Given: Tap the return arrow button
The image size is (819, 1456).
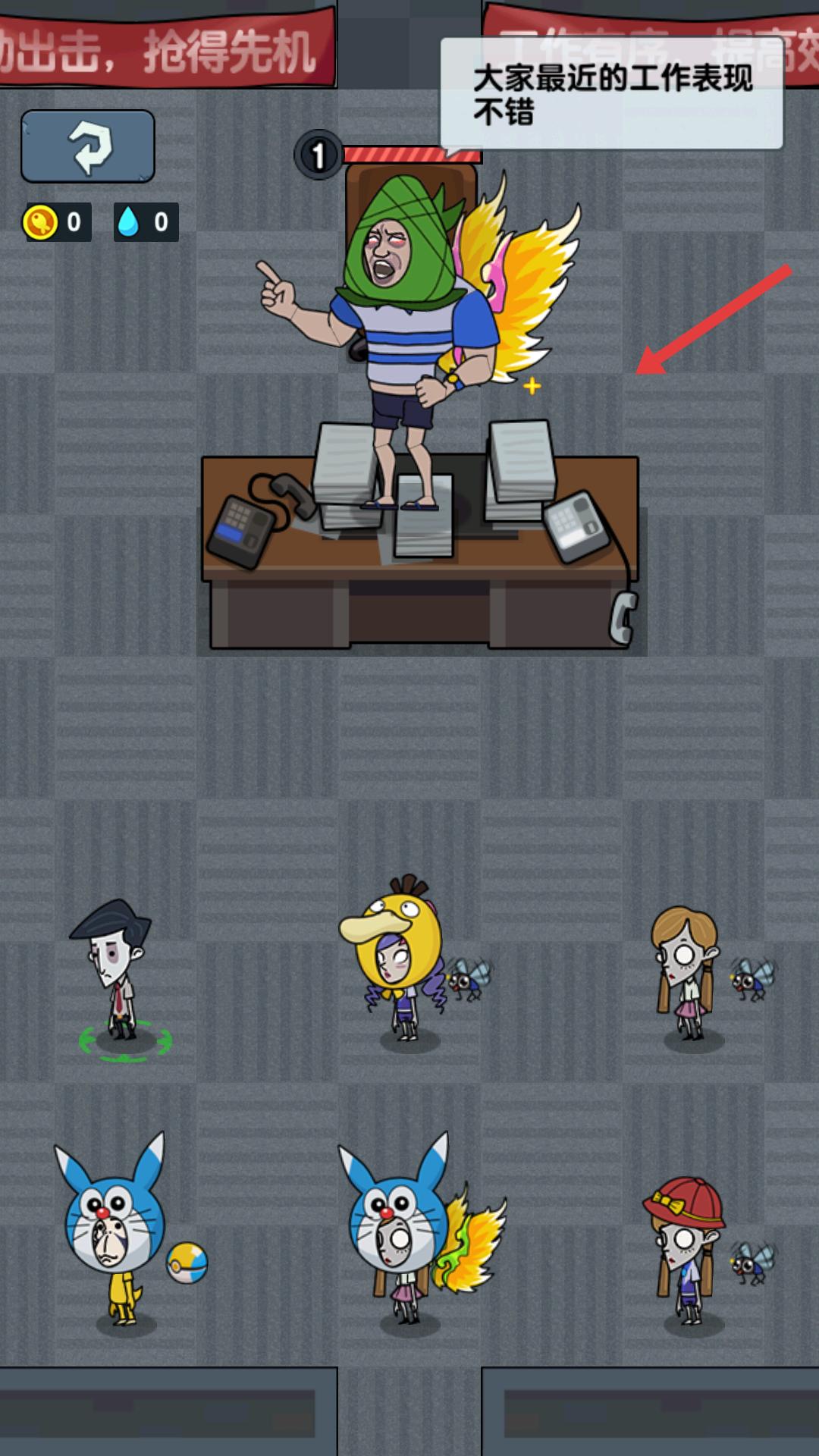Looking at the screenshot, I should coord(88,146).
